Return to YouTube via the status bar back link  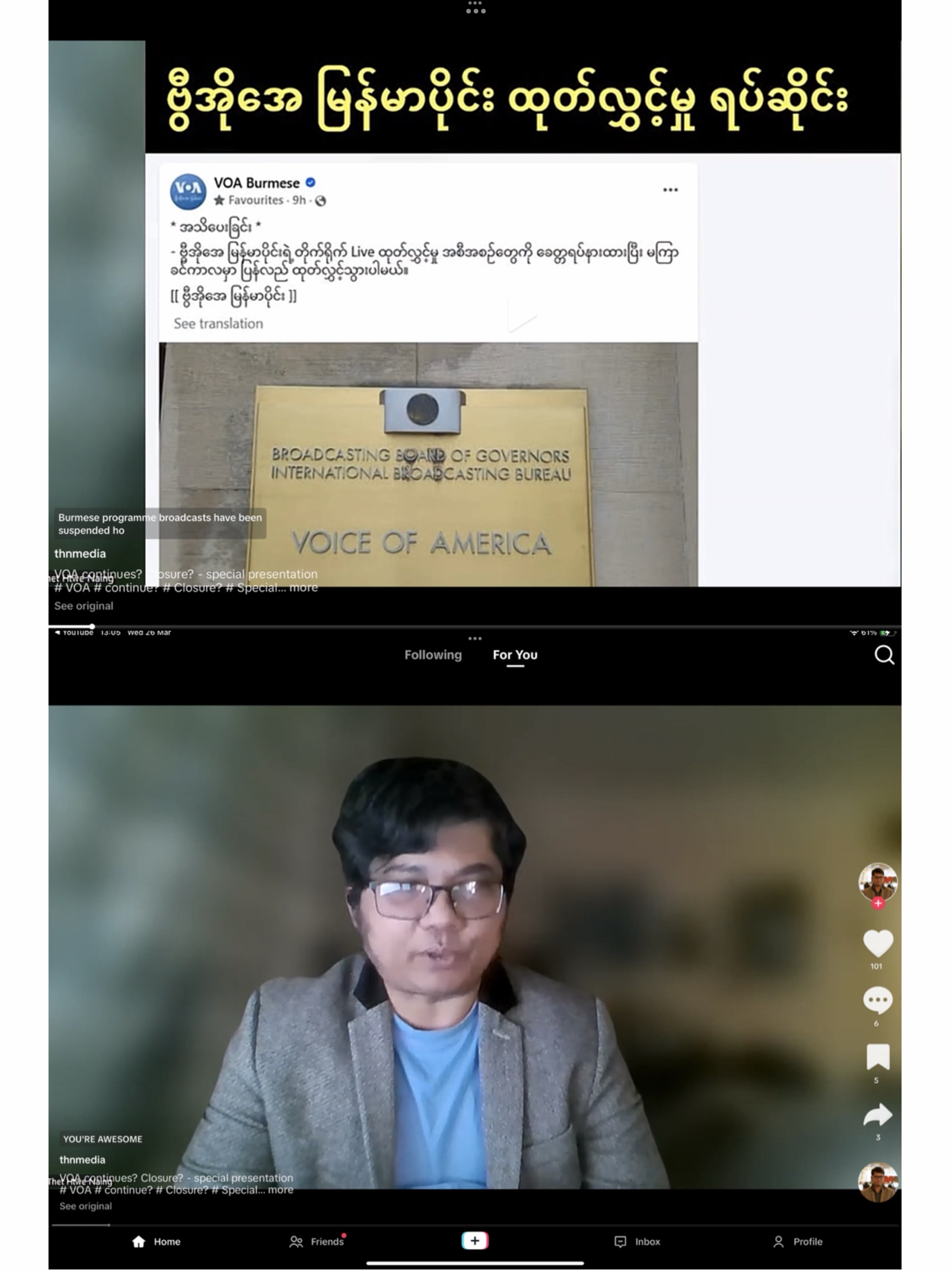[75, 632]
